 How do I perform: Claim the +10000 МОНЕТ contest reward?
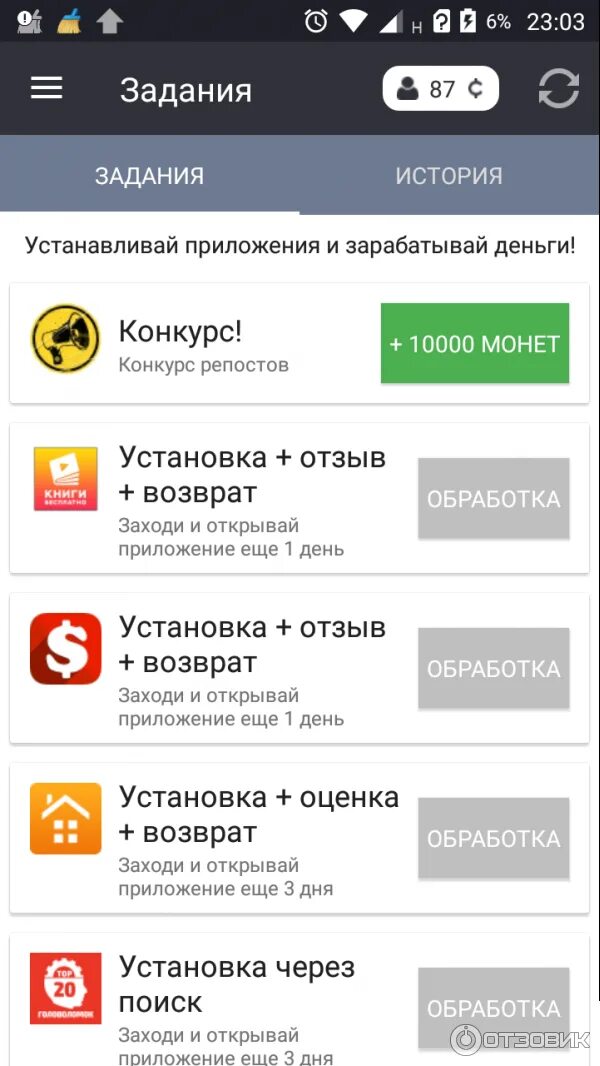coord(474,344)
